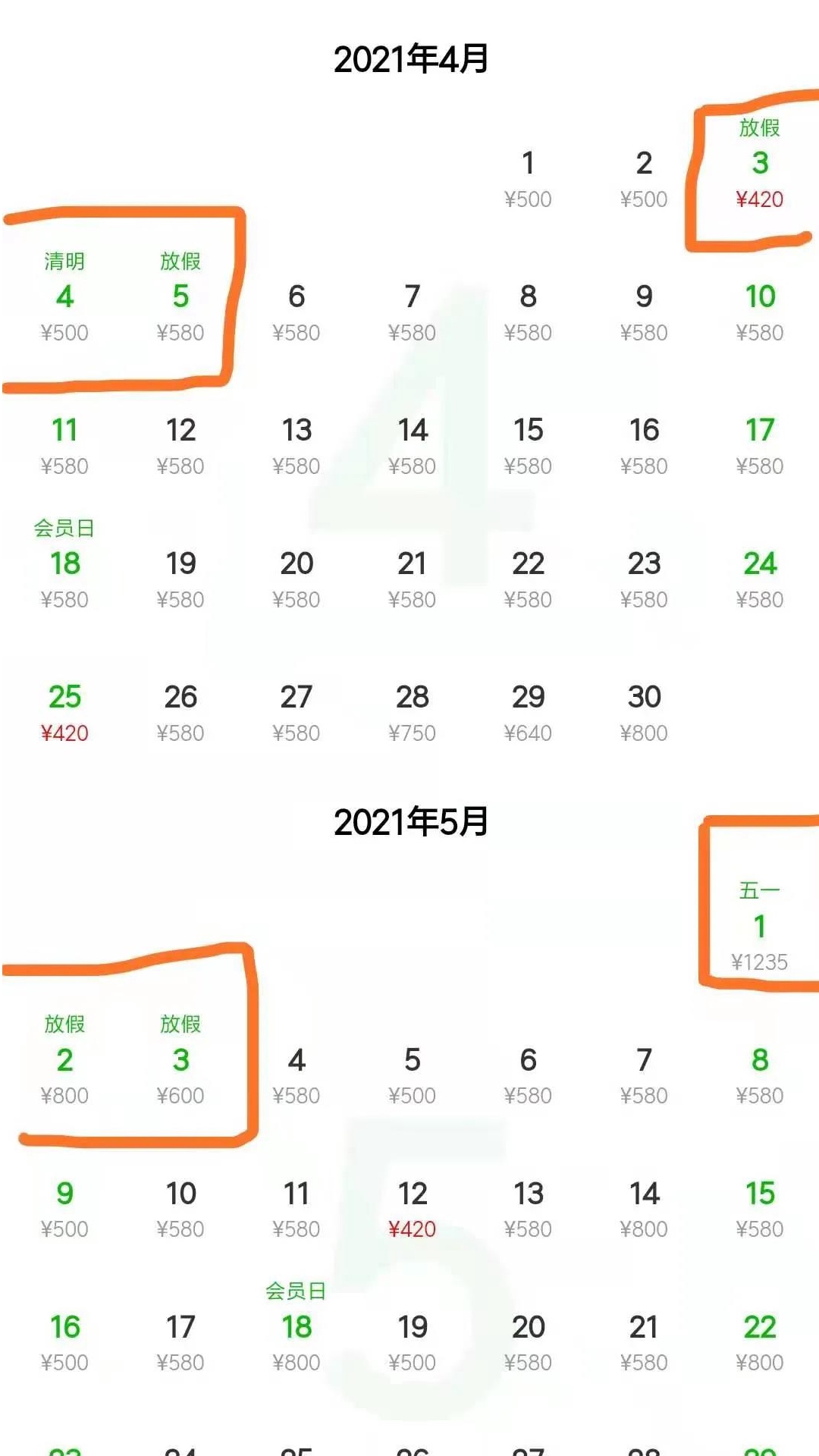Select May 22 priced ¥800
This screenshot has width=819, height=1456.
point(760,1343)
